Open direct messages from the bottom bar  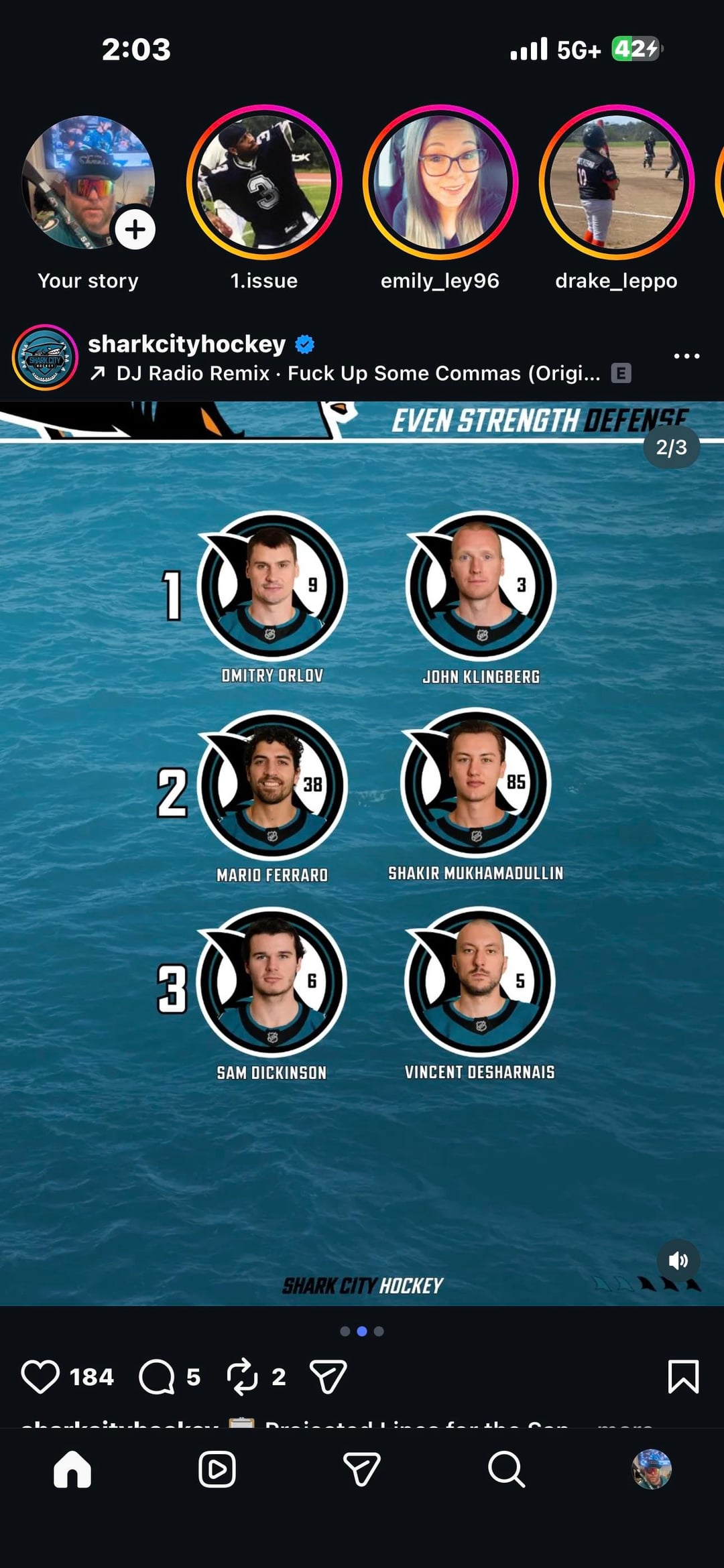(x=362, y=1469)
